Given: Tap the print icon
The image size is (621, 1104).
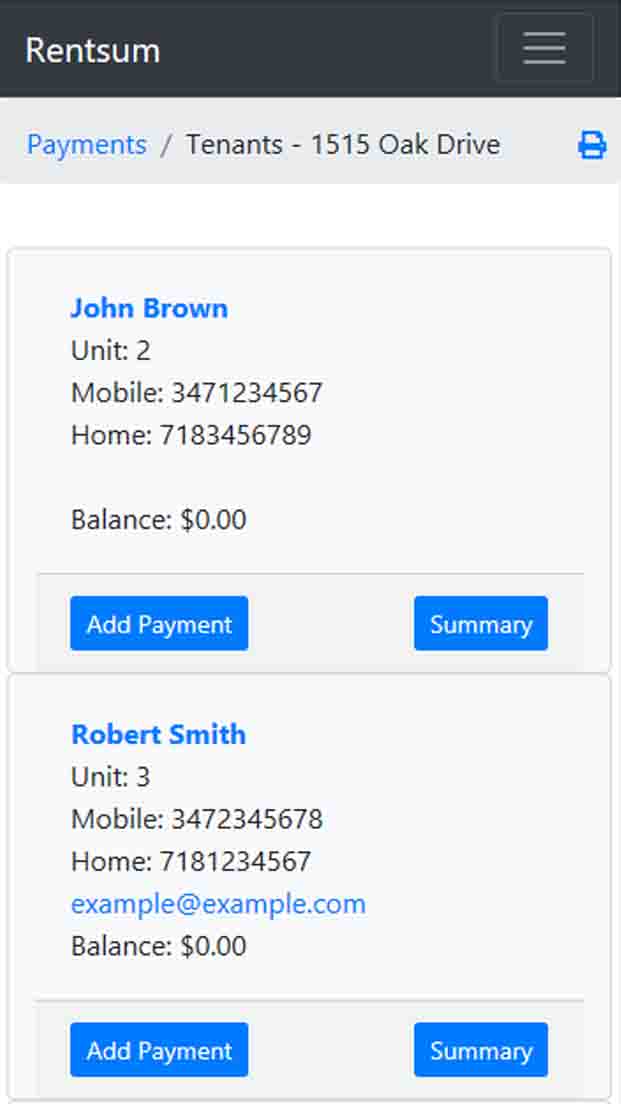Looking at the screenshot, I should (592, 145).
